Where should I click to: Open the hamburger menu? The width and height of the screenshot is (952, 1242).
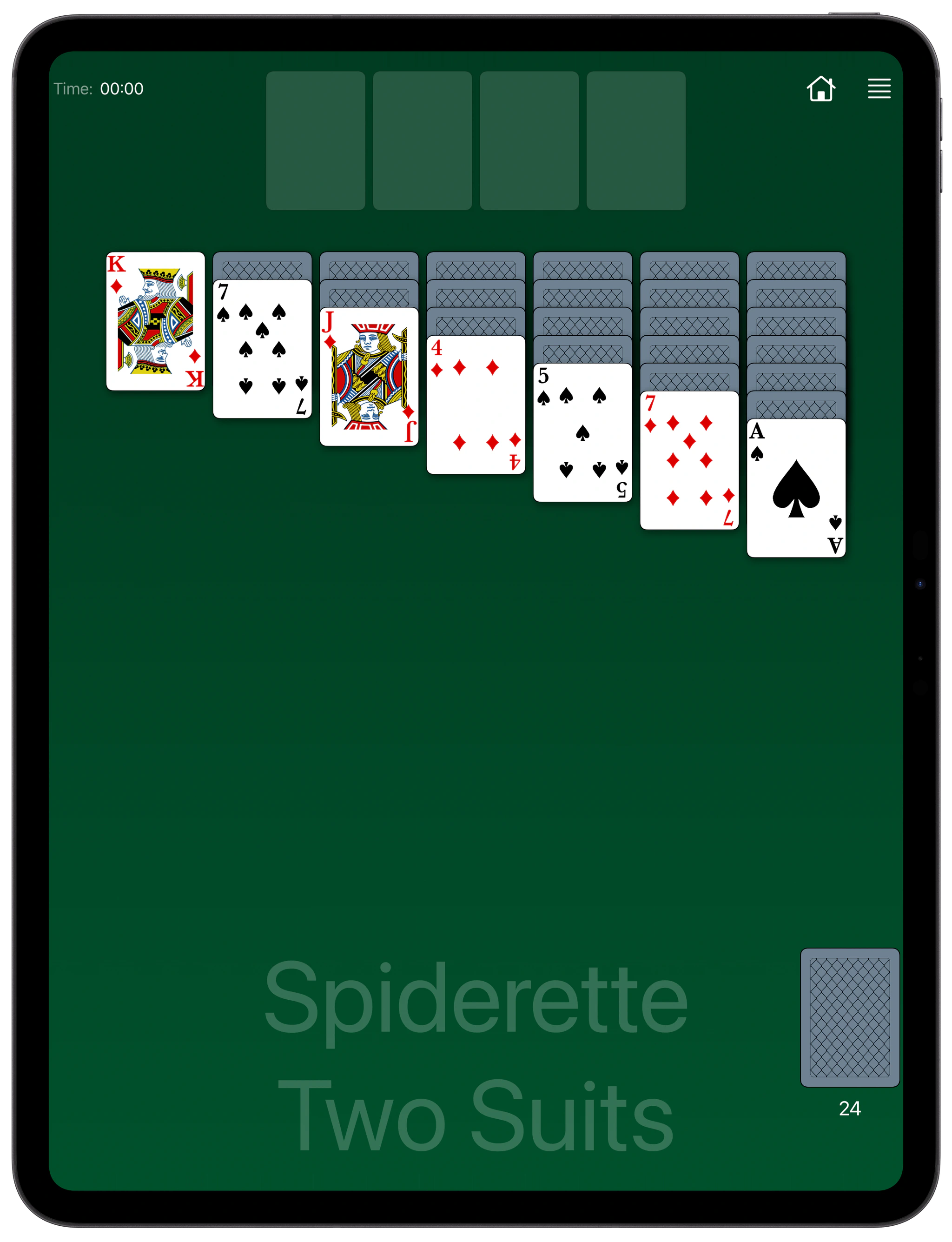[879, 89]
